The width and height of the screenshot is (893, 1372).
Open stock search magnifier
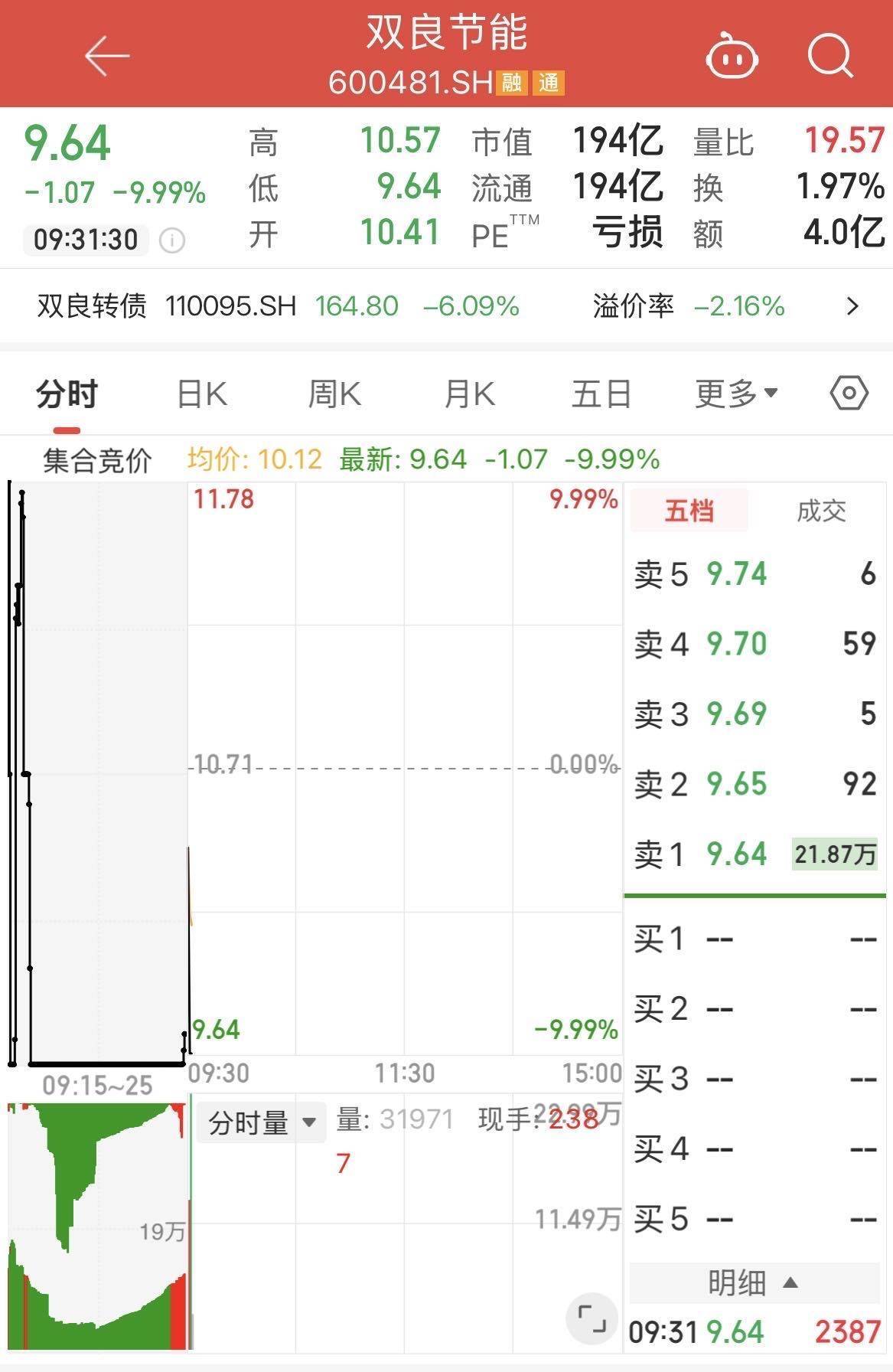coord(829,57)
